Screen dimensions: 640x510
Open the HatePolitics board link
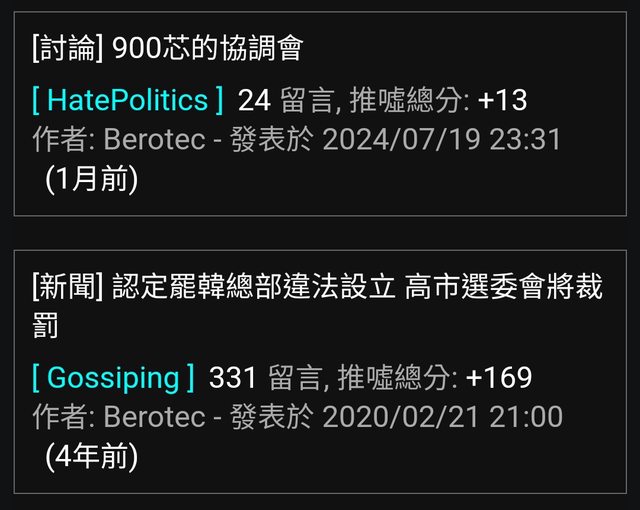pyautogui.click(x=127, y=99)
